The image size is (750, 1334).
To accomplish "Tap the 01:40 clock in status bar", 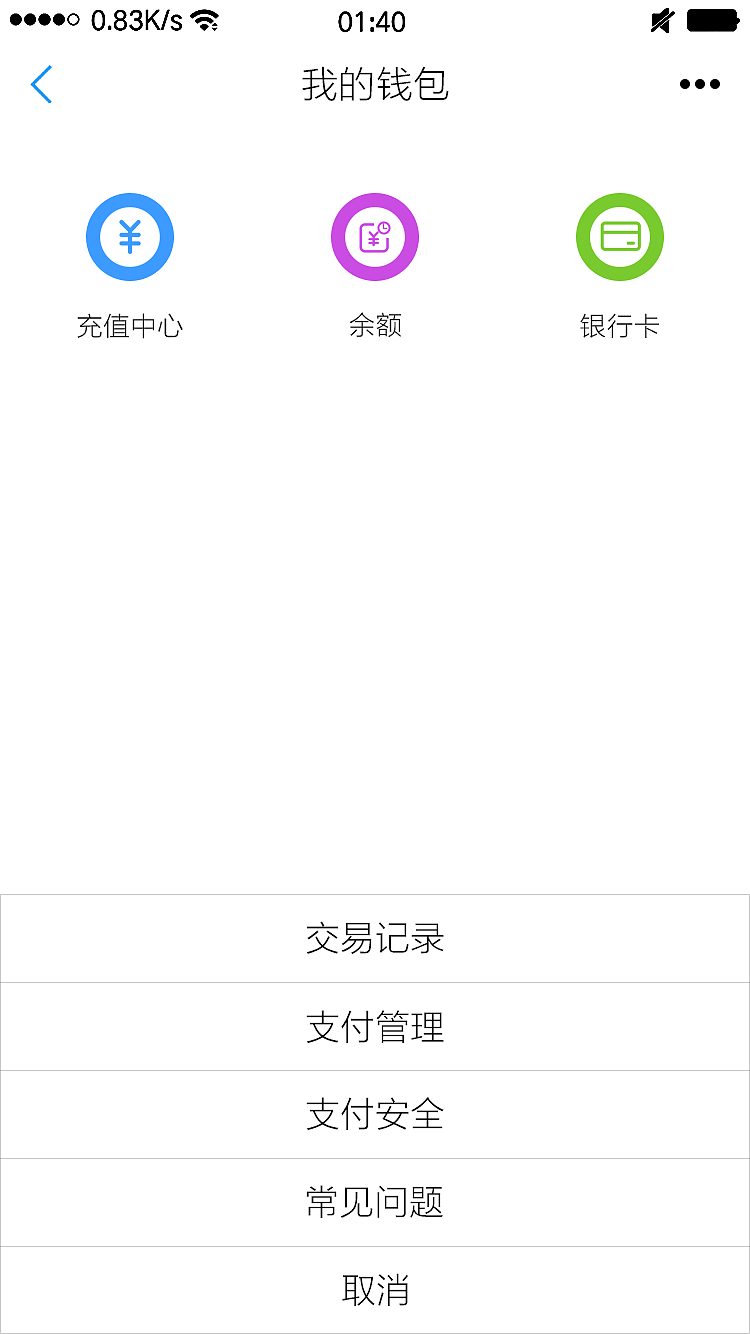I will point(375,21).
